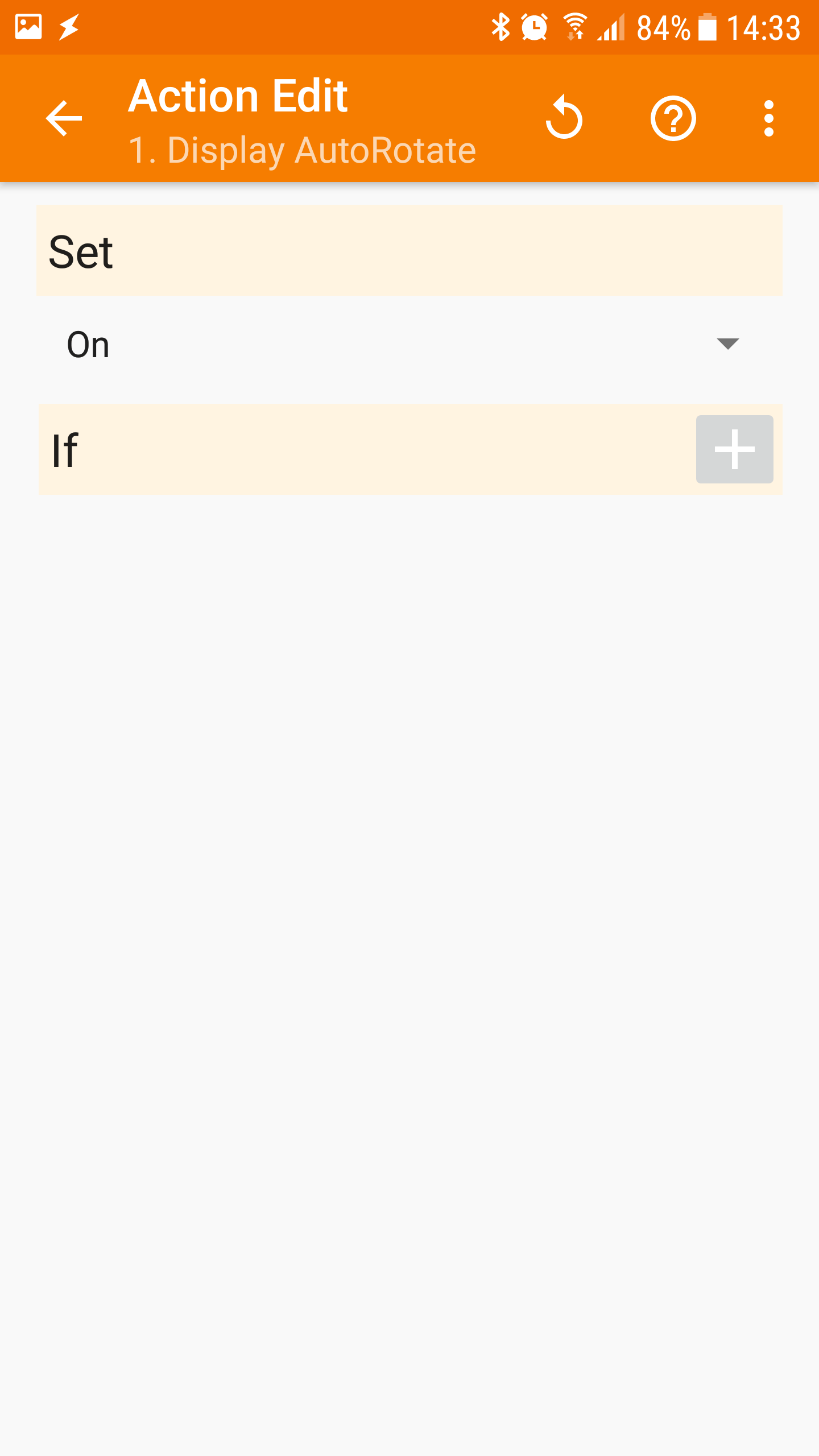Open the three-dot overflow menu

point(769,118)
